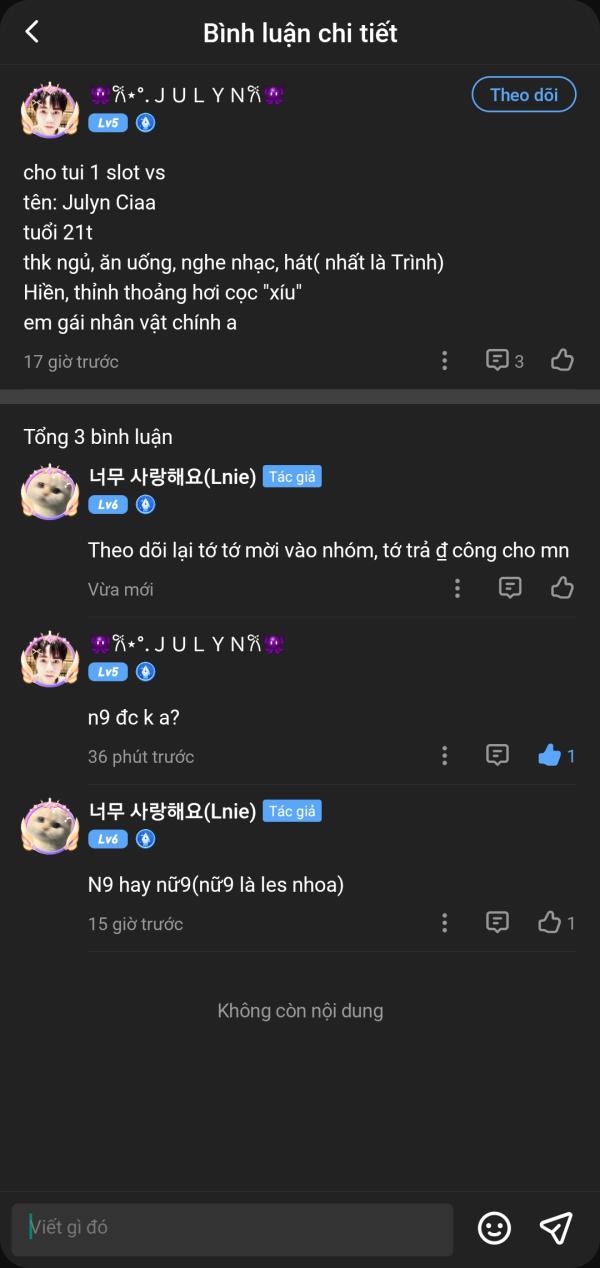
Task: Reply to the "n9 đc k a?" comment
Action: tap(497, 756)
